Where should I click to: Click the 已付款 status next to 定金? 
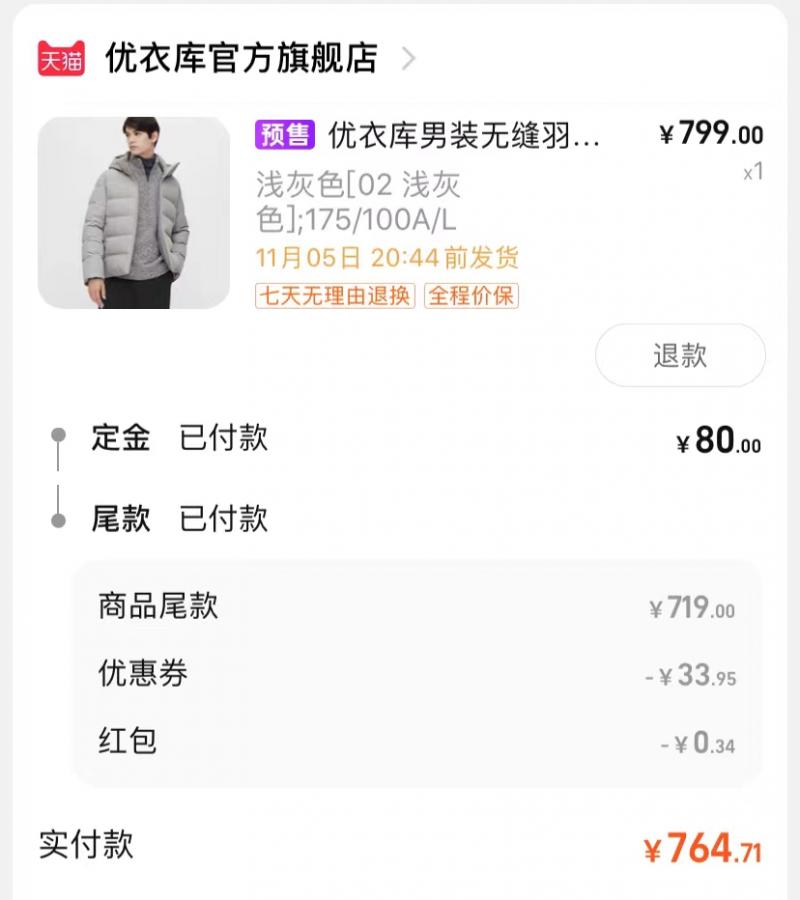coord(224,438)
